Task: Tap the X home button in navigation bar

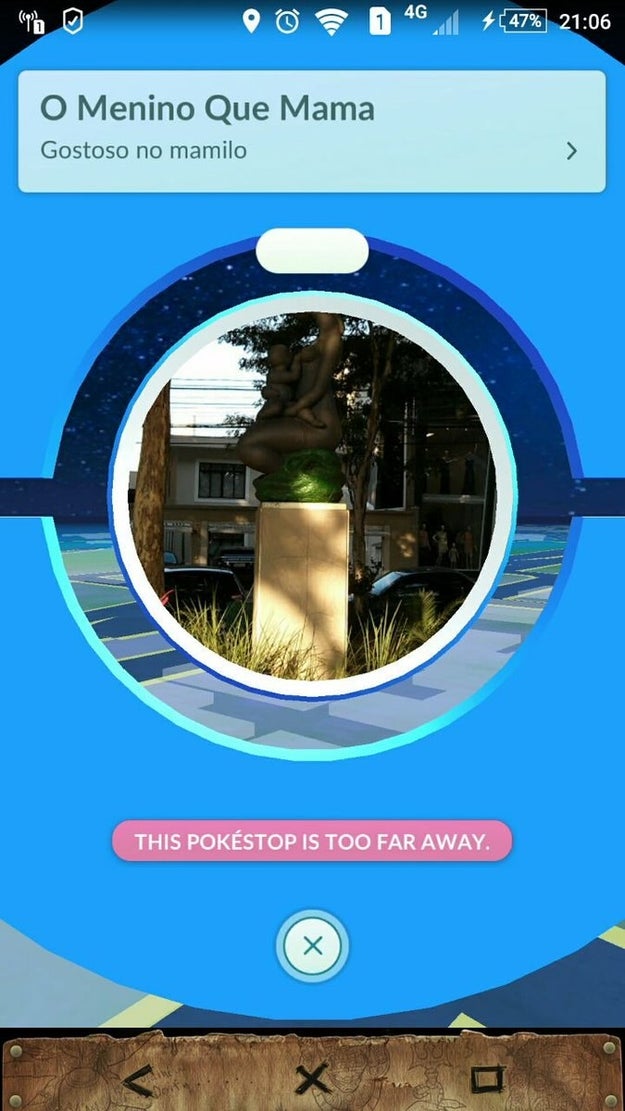Action: coord(312,1078)
